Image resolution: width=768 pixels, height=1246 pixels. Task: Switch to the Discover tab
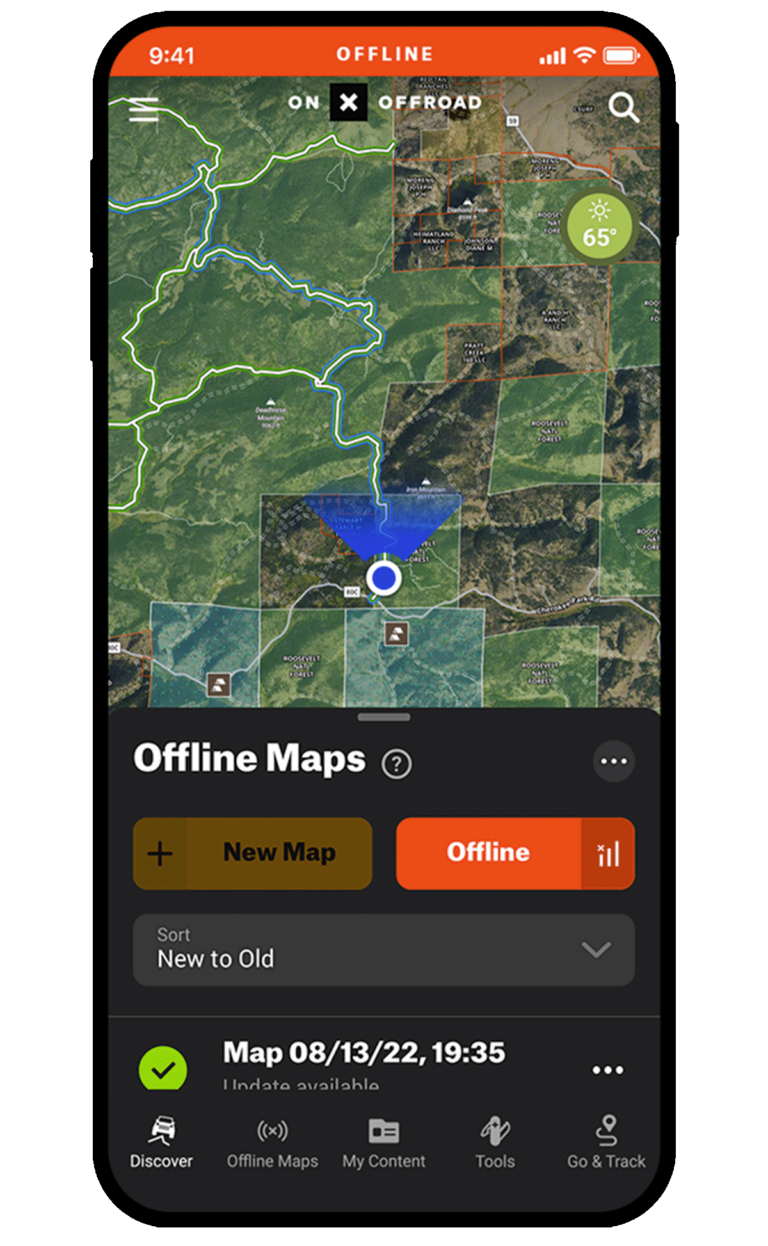click(162, 1143)
